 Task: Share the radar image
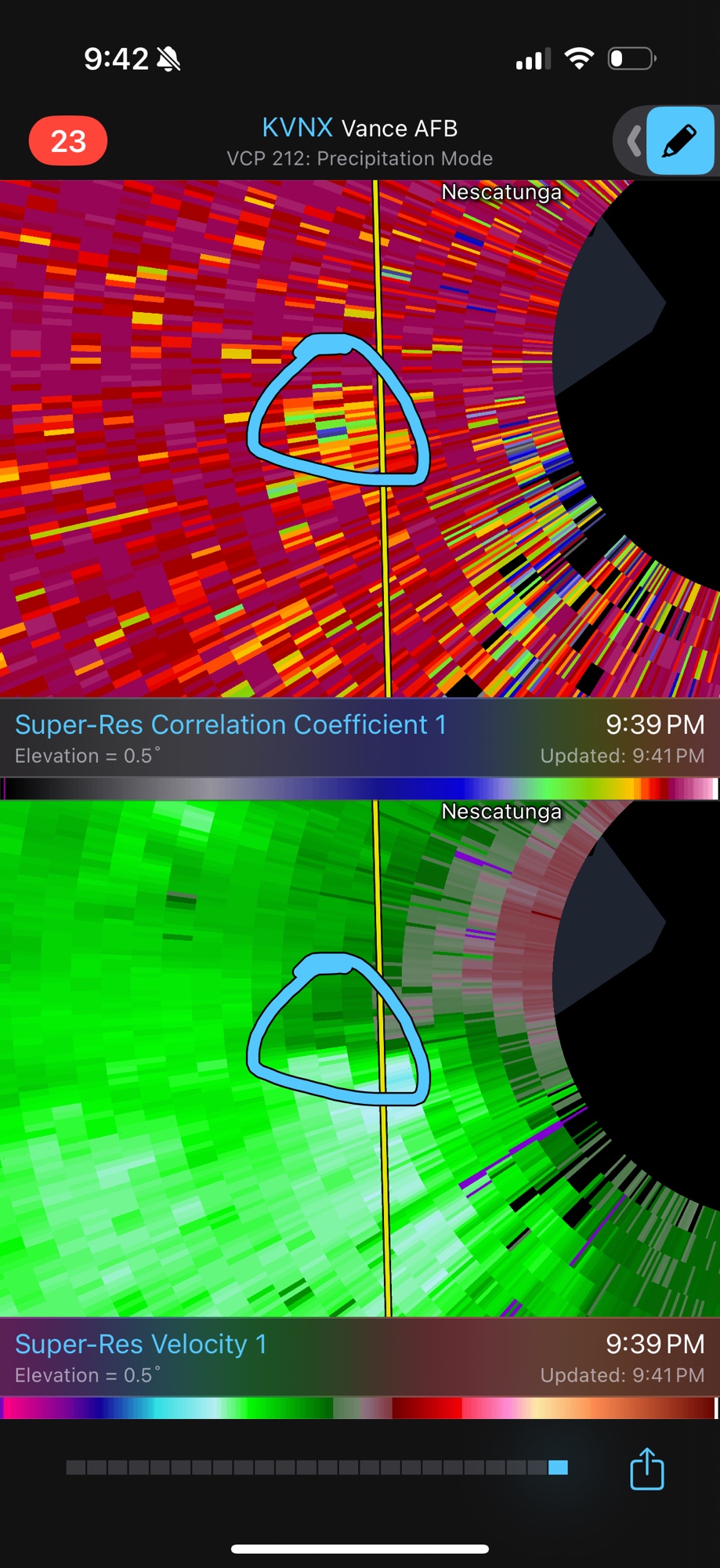tap(647, 1468)
